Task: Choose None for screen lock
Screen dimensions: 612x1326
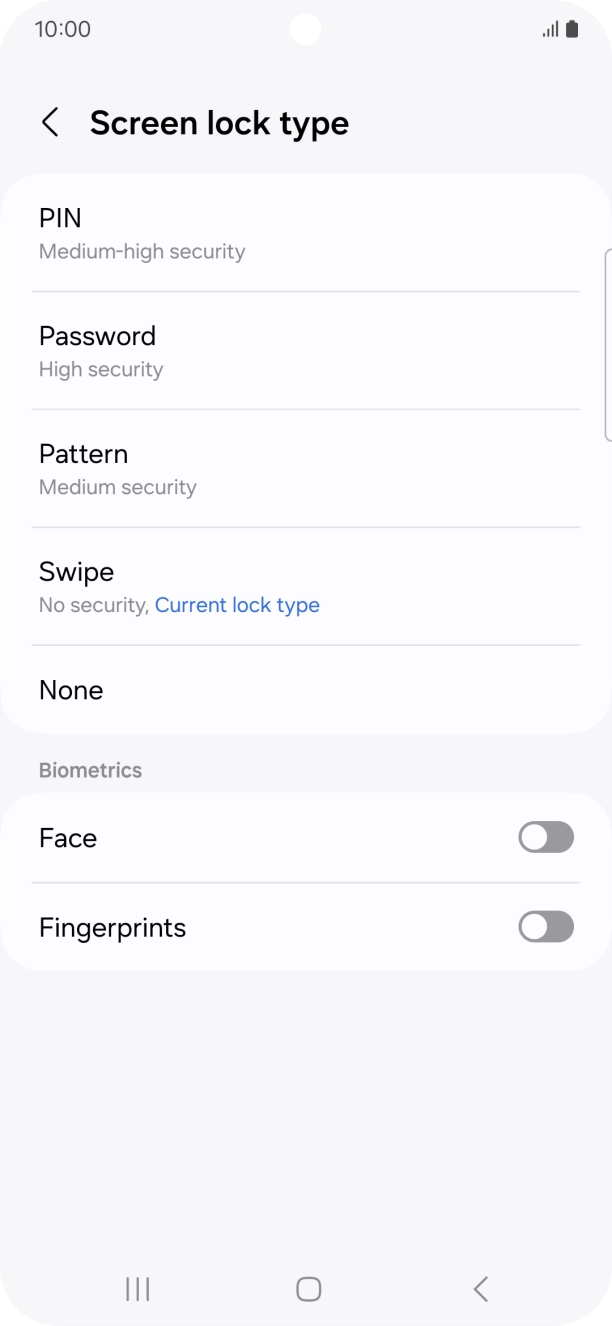Action: click(305, 690)
